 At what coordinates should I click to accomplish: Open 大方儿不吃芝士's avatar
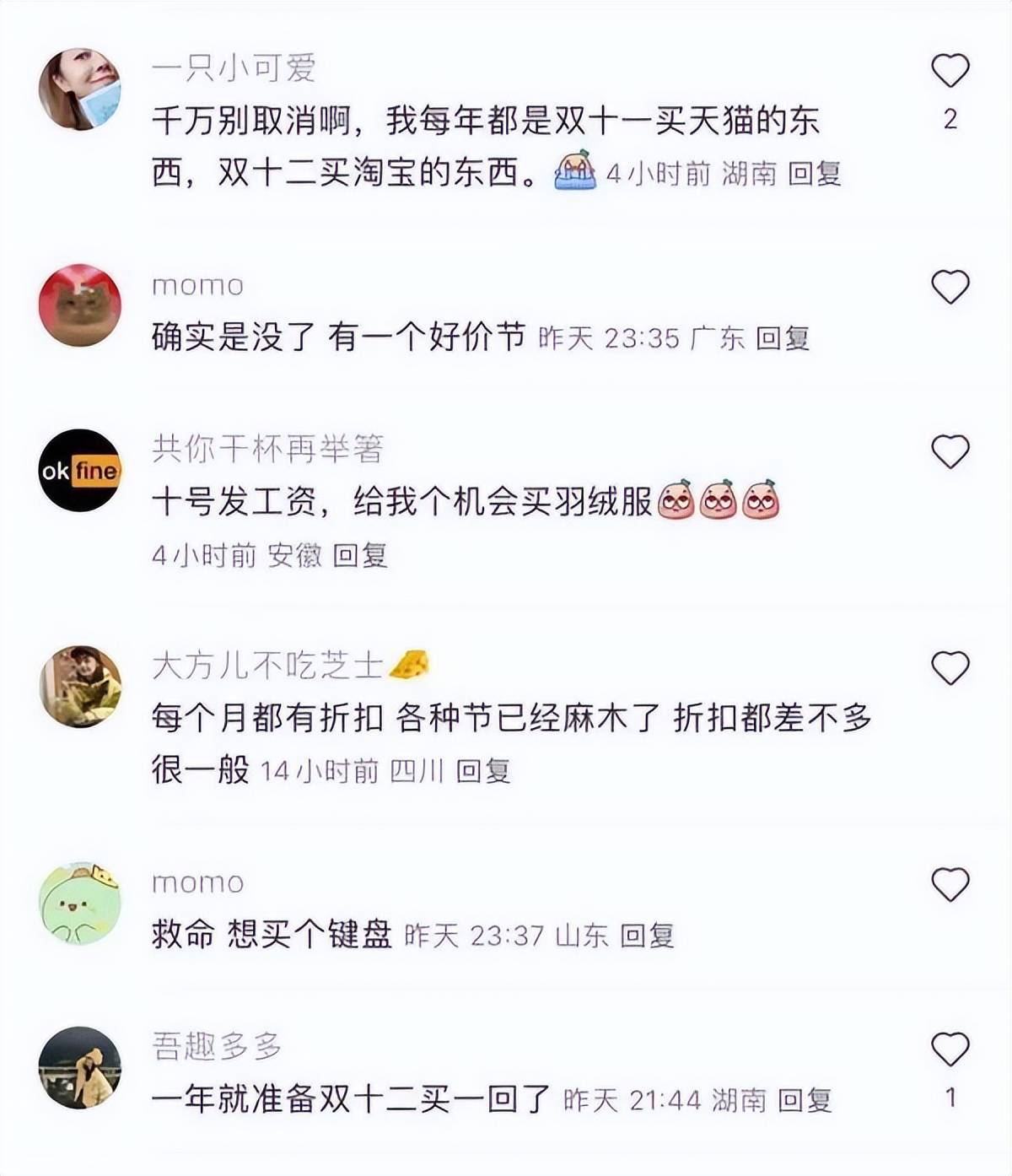pyautogui.click(x=80, y=686)
